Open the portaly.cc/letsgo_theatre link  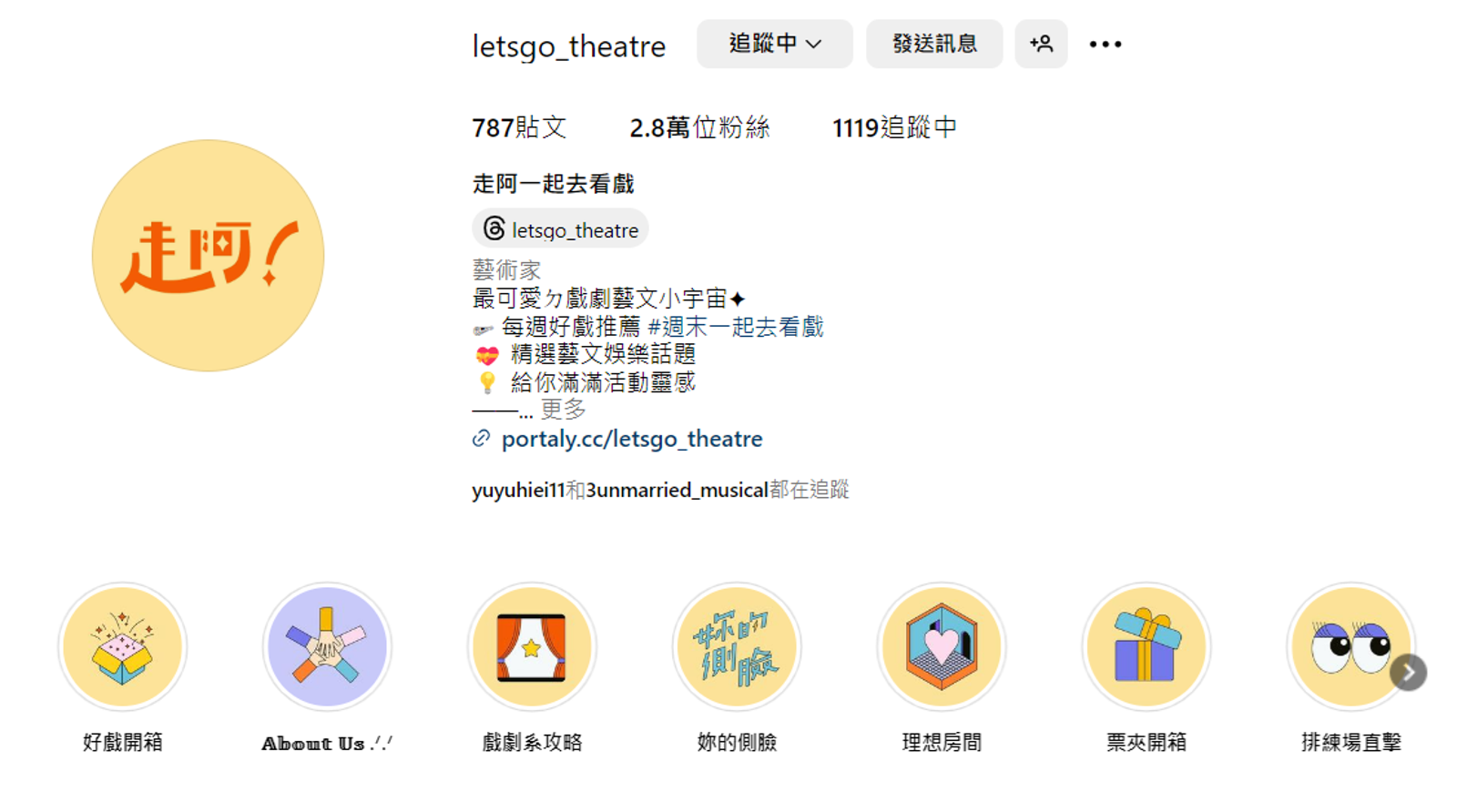tap(631, 439)
